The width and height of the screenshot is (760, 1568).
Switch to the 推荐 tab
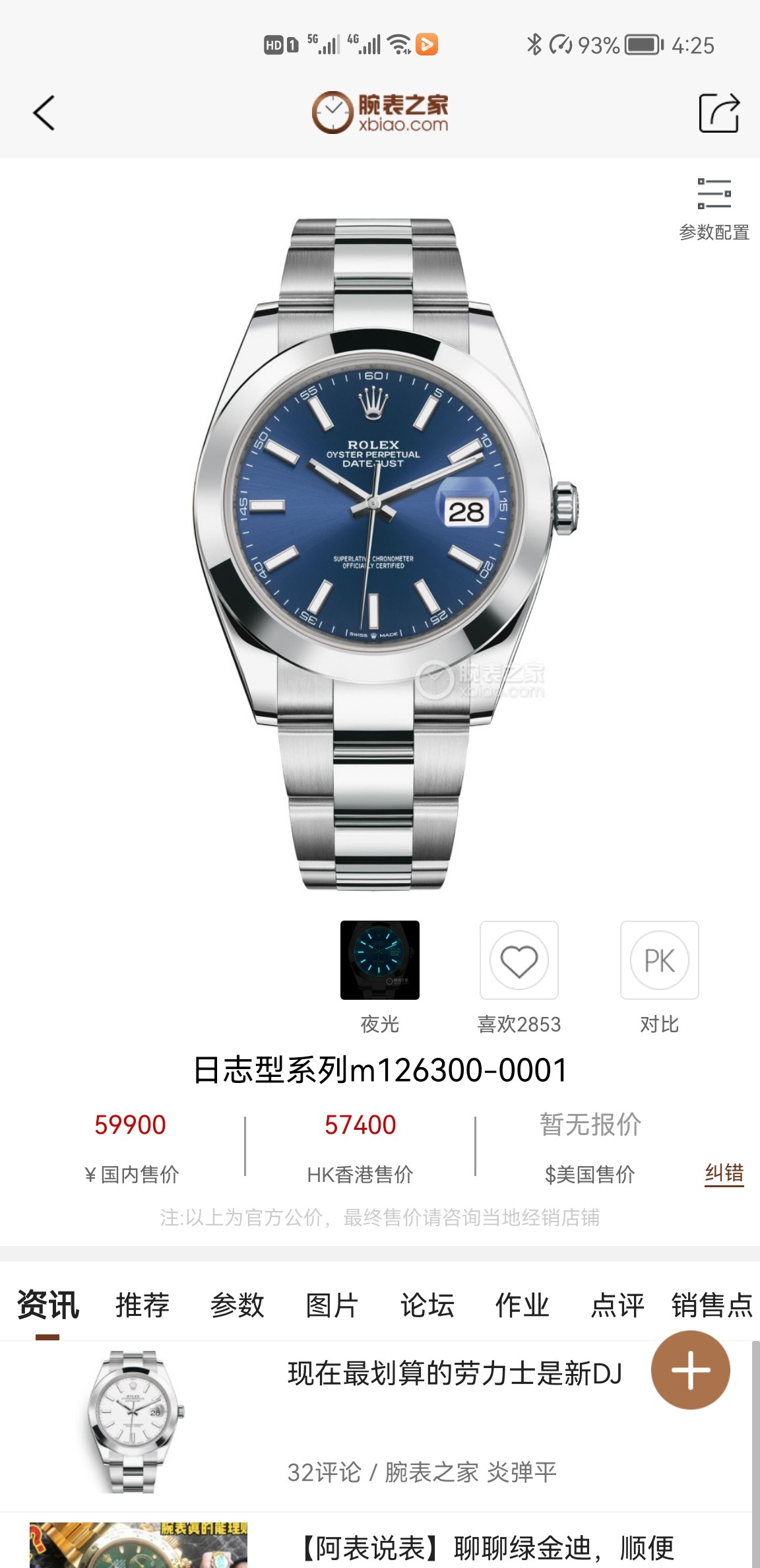click(142, 1305)
